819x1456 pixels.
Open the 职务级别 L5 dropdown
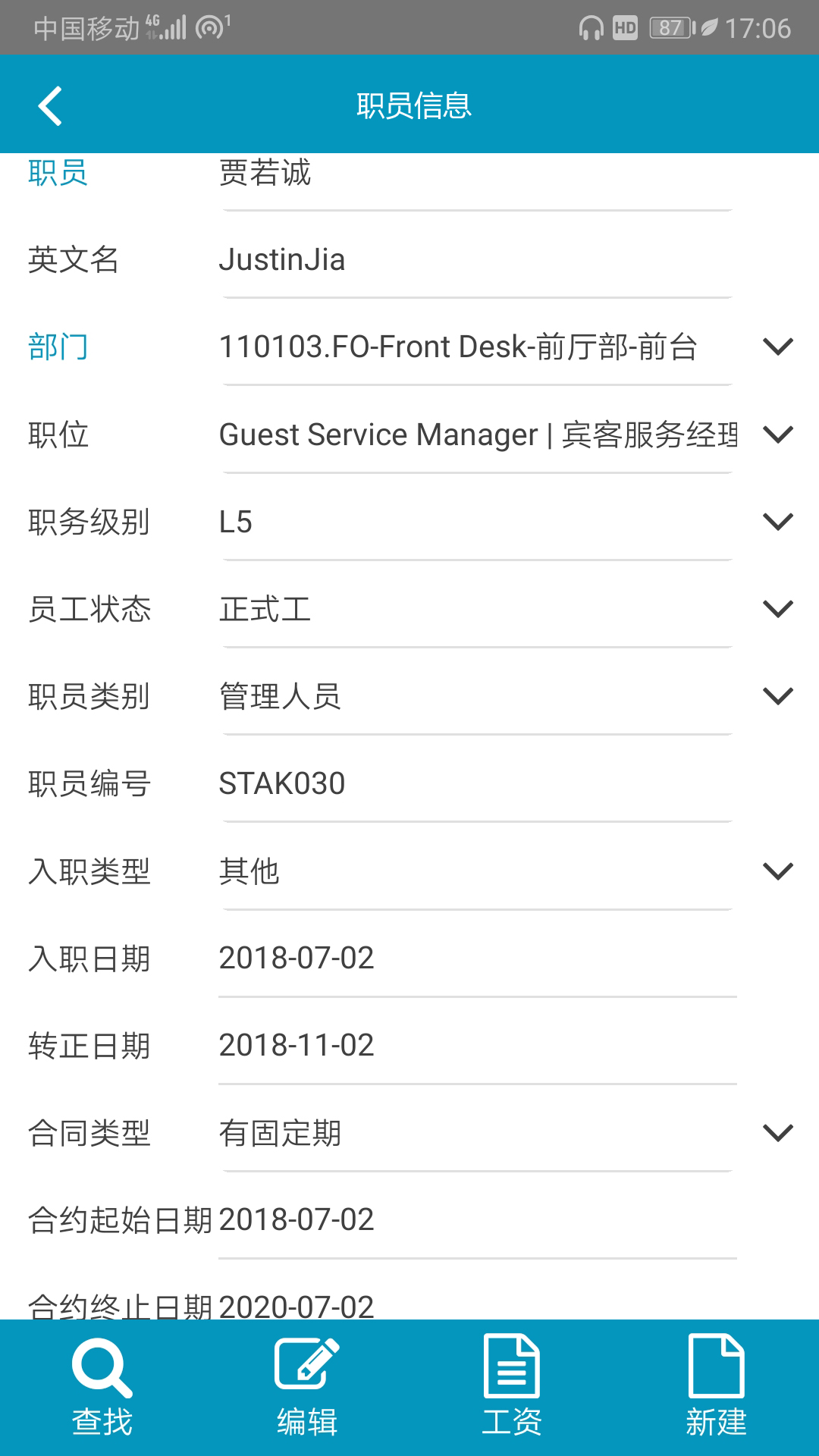click(778, 522)
